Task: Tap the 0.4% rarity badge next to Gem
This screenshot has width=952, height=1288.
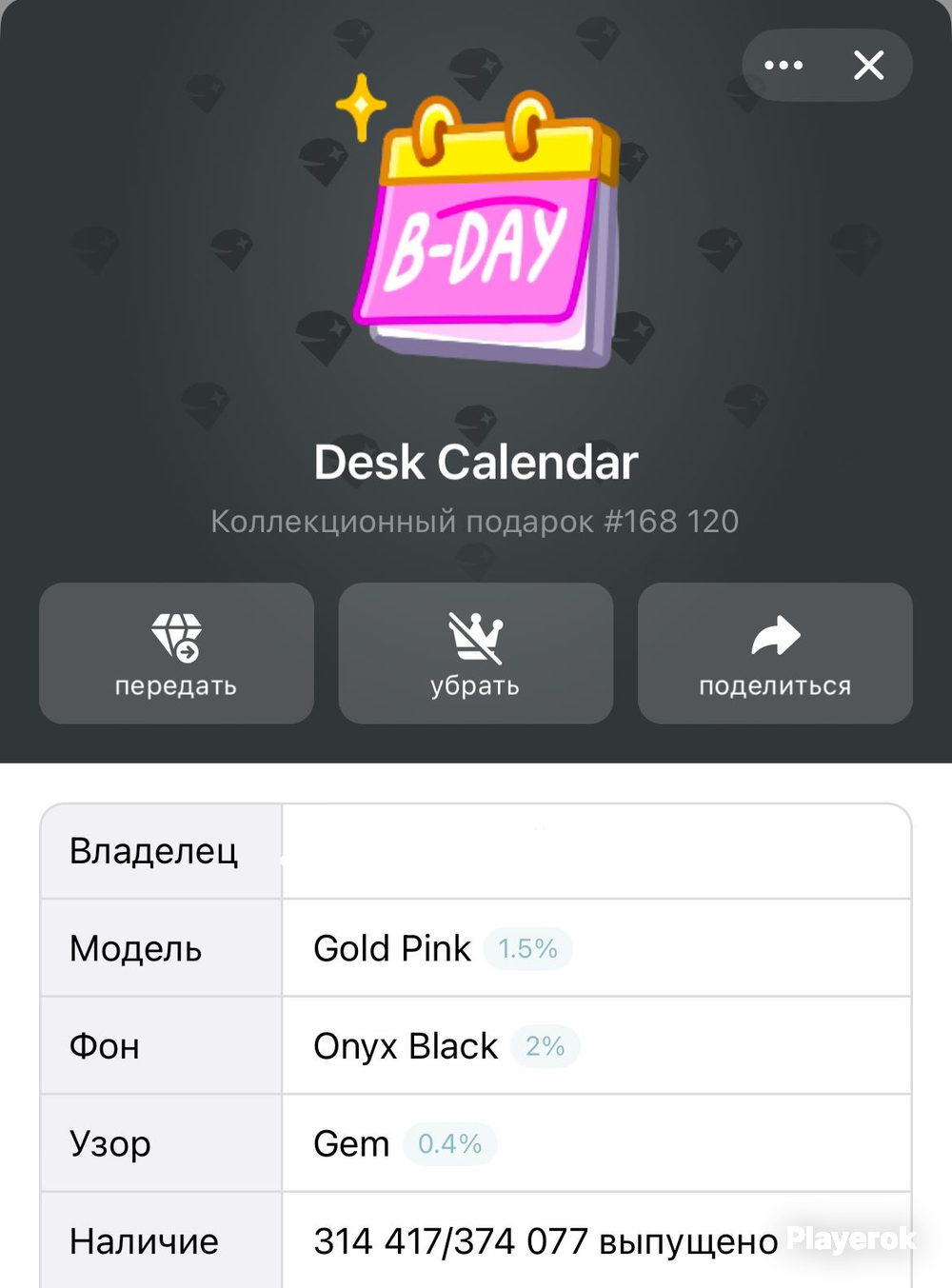Action: [x=450, y=1143]
